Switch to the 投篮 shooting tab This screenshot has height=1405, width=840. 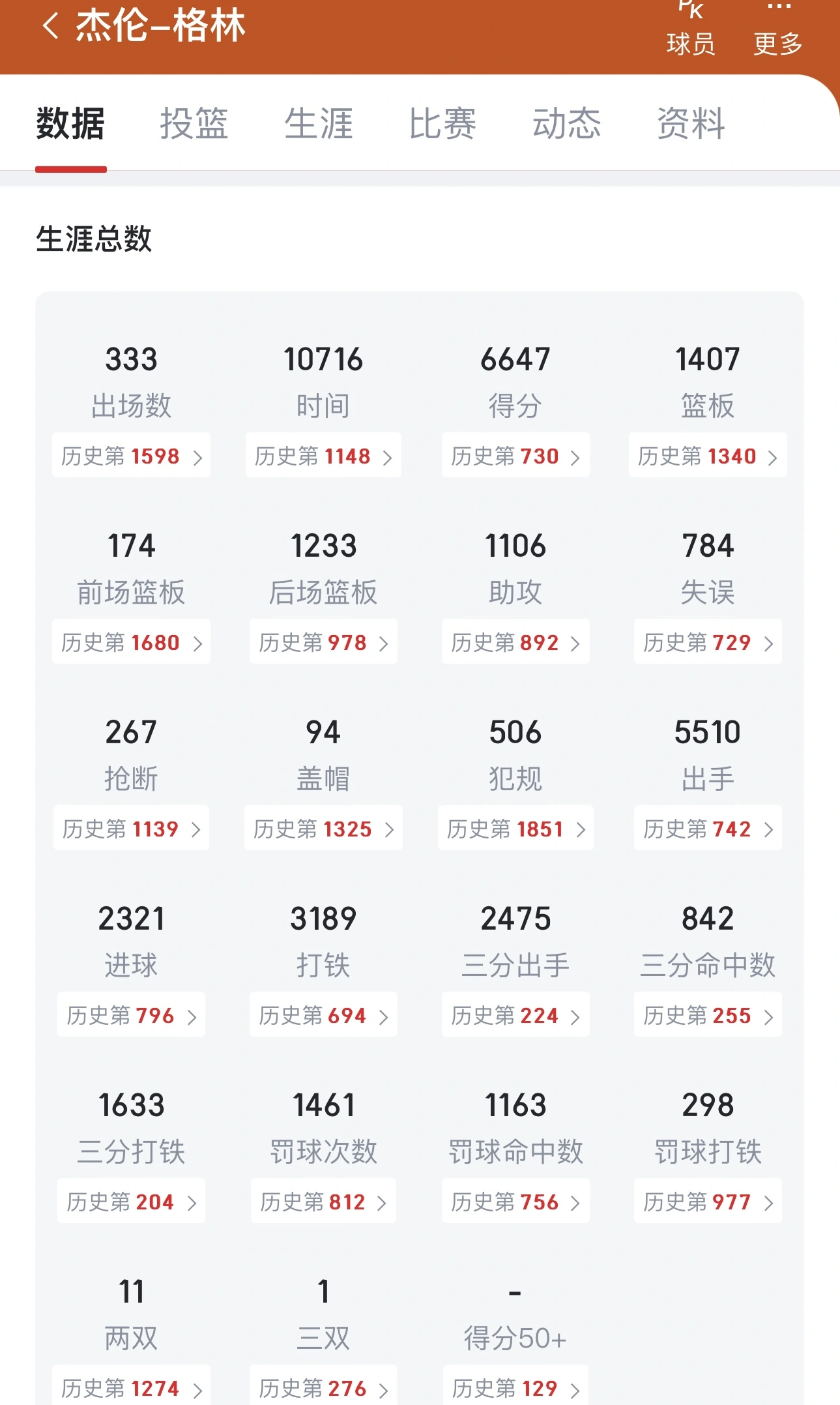(193, 124)
